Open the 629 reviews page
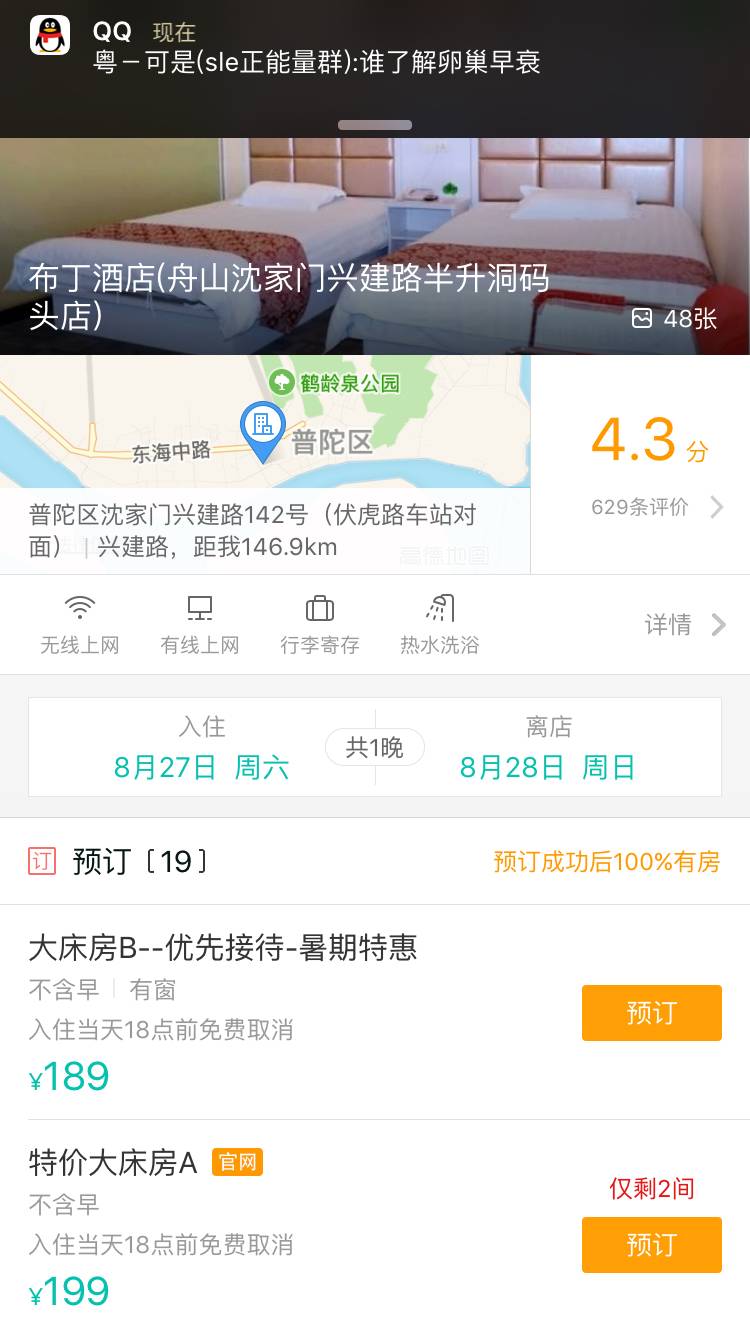750x1334 pixels. pos(656,507)
